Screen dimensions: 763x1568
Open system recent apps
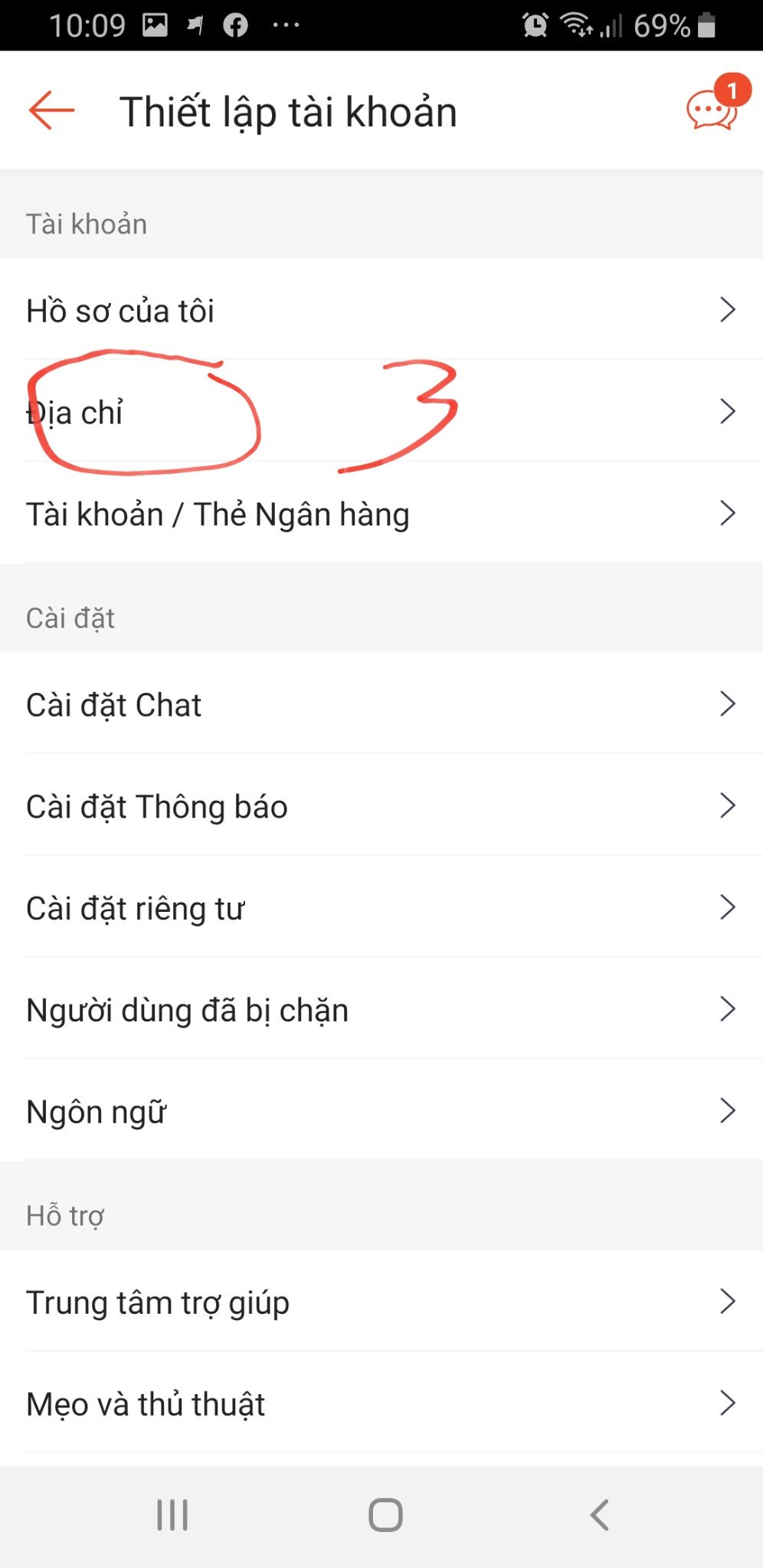pos(172,1514)
